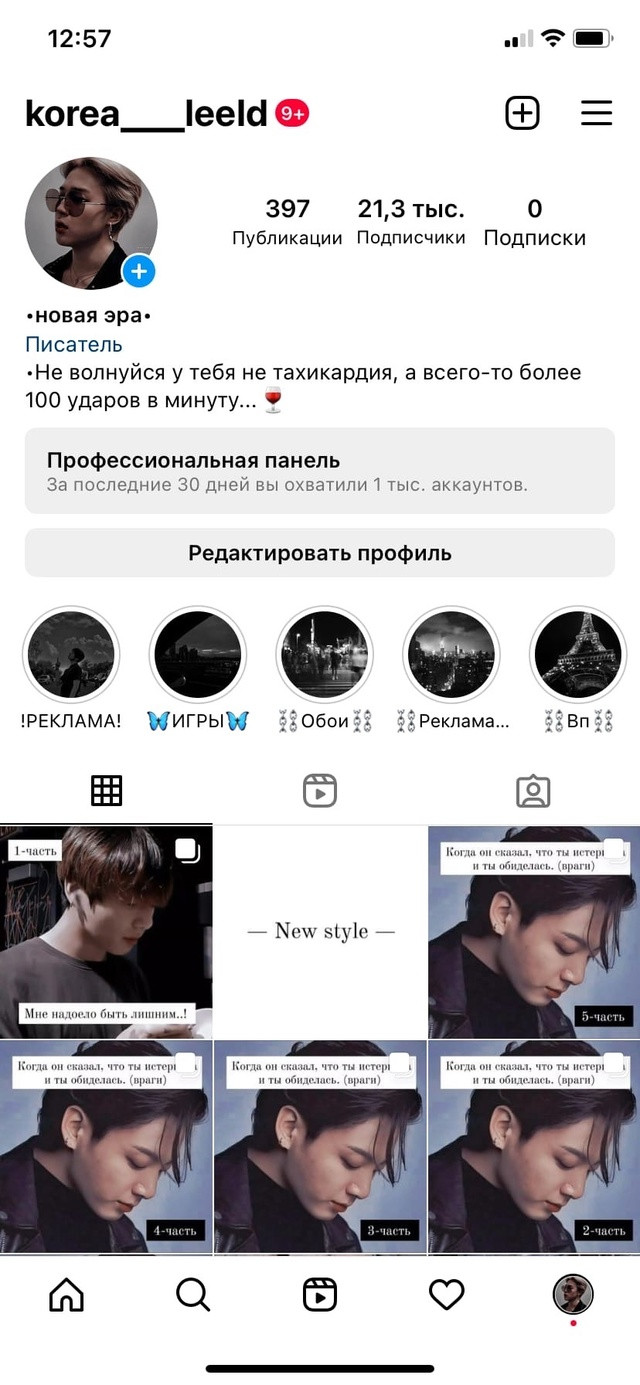
Task: Open the Профессиональная панель card
Action: point(320,471)
